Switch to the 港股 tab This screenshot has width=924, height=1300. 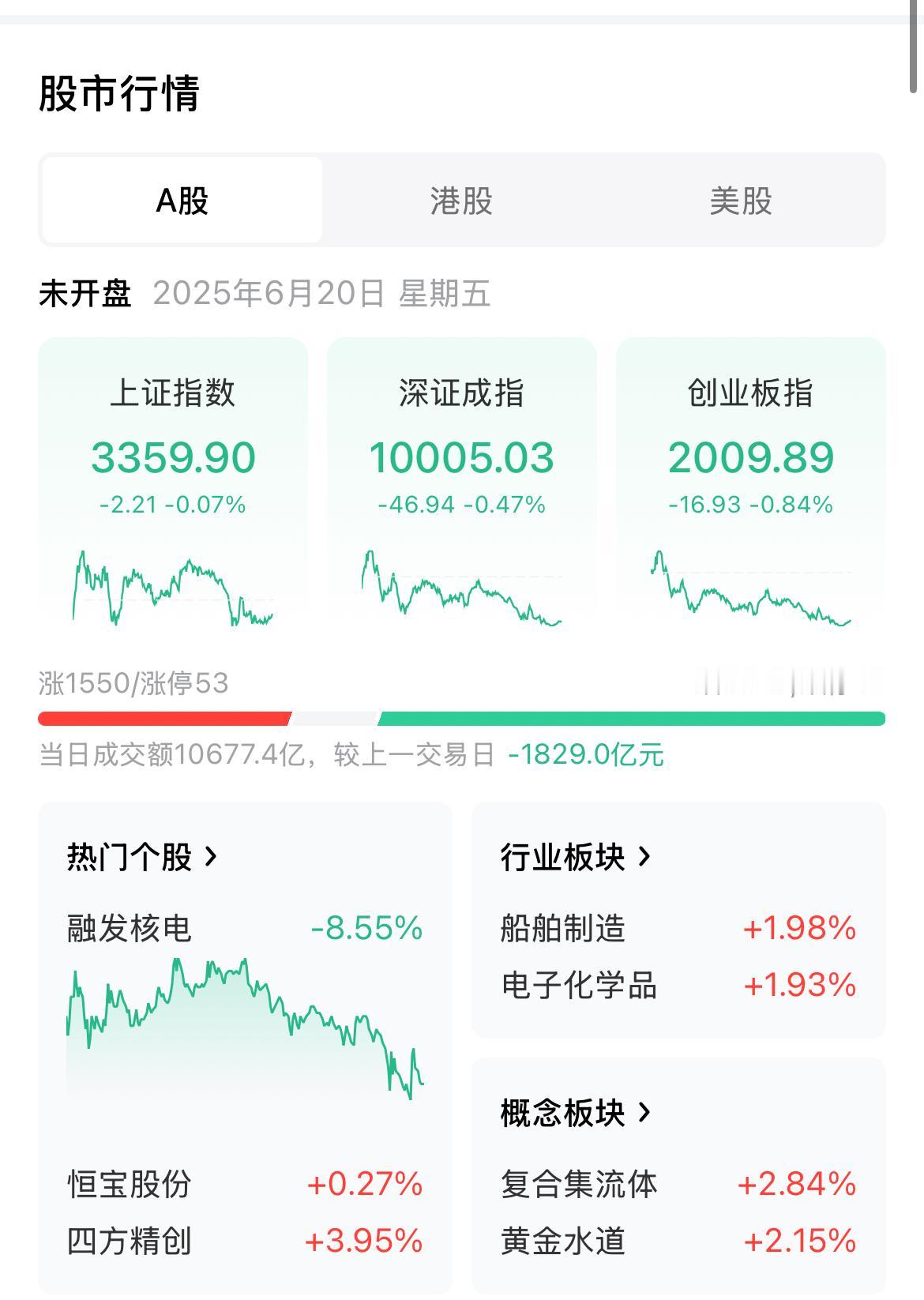(x=461, y=201)
